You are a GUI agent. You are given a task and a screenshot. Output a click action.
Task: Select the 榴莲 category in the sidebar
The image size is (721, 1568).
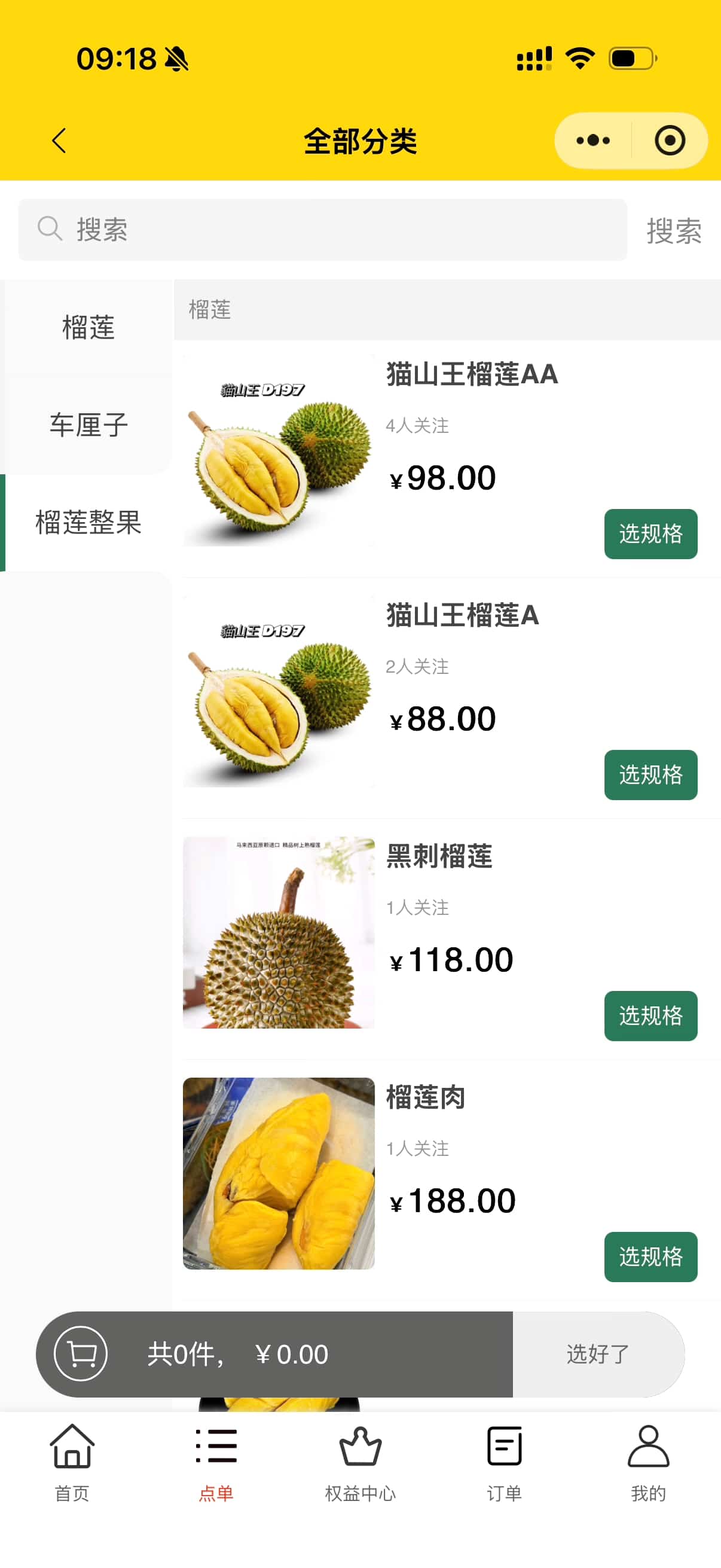[x=88, y=328]
